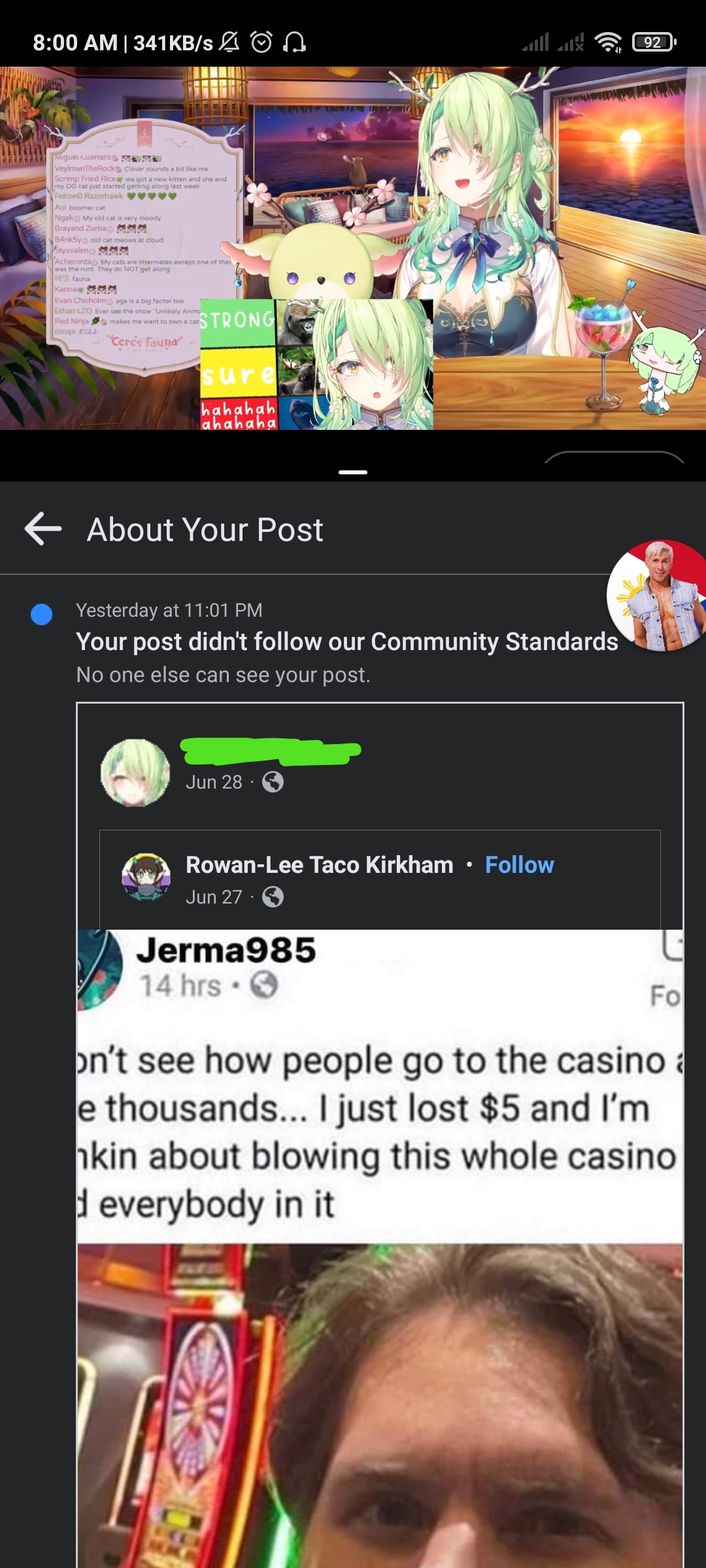The width and height of the screenshot is (706, 1568).
Task: Follow Rowan-Lee Taco Kirkham
Action: [x=519, y=864]
